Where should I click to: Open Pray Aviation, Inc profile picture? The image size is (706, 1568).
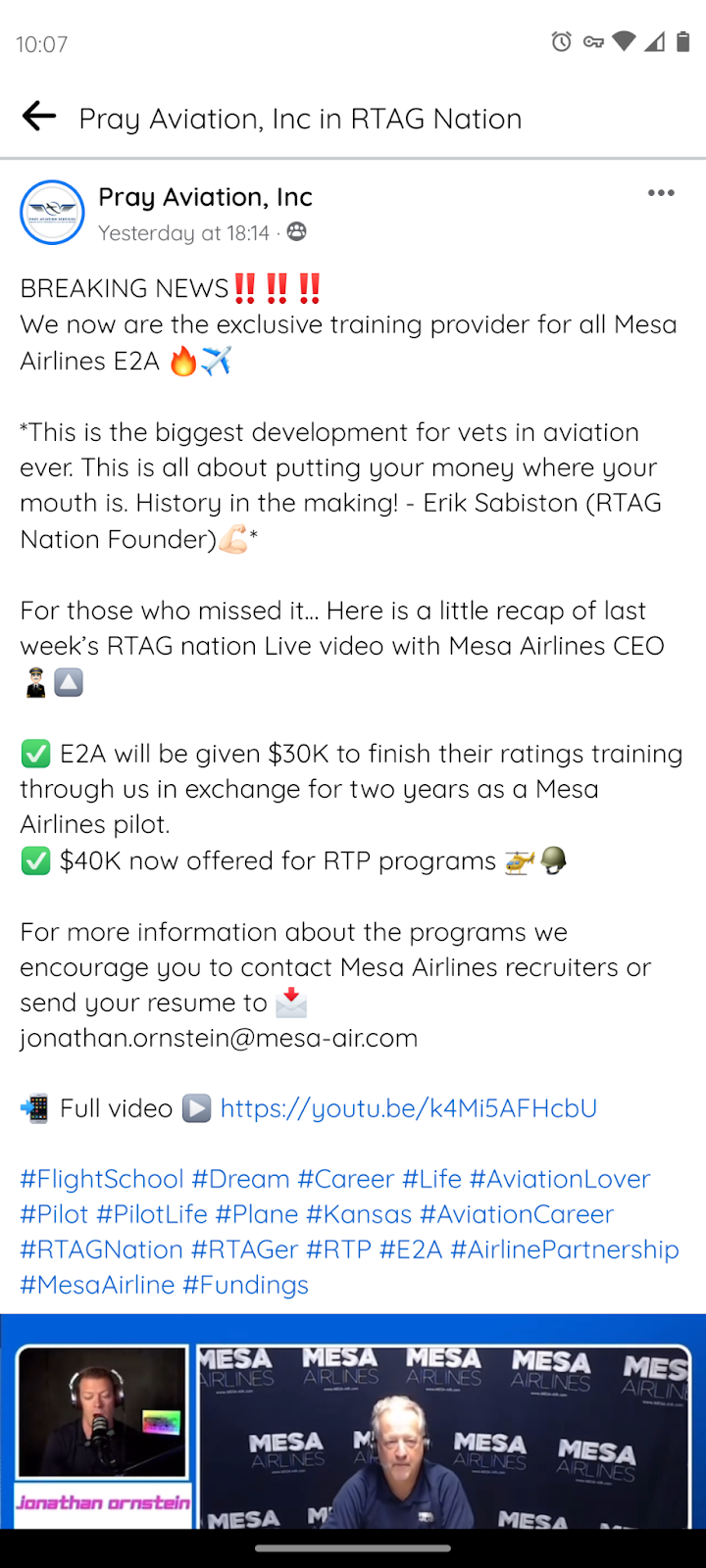point(52,213)
